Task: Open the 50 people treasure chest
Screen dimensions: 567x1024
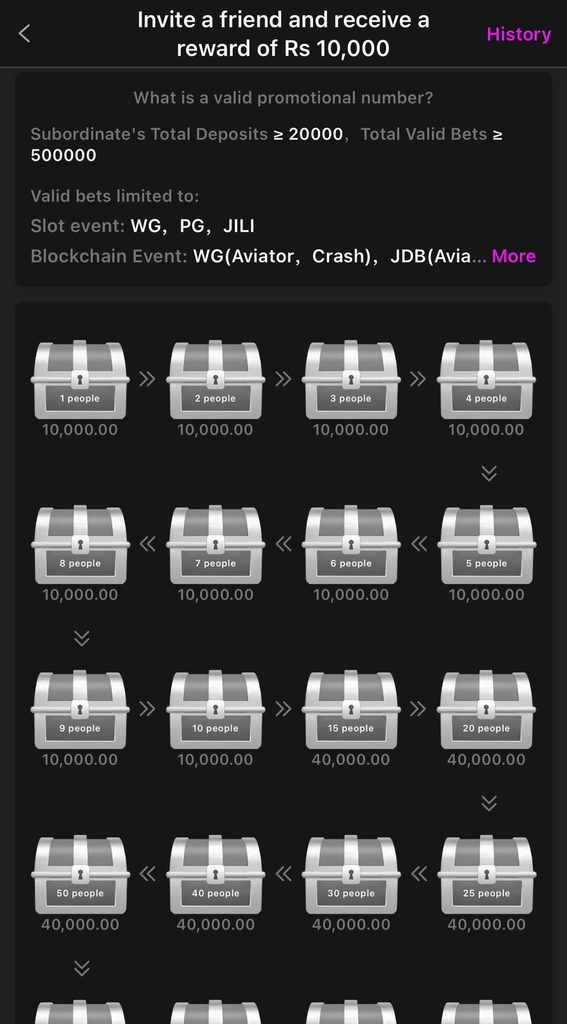Action: [x=80, y=874]
